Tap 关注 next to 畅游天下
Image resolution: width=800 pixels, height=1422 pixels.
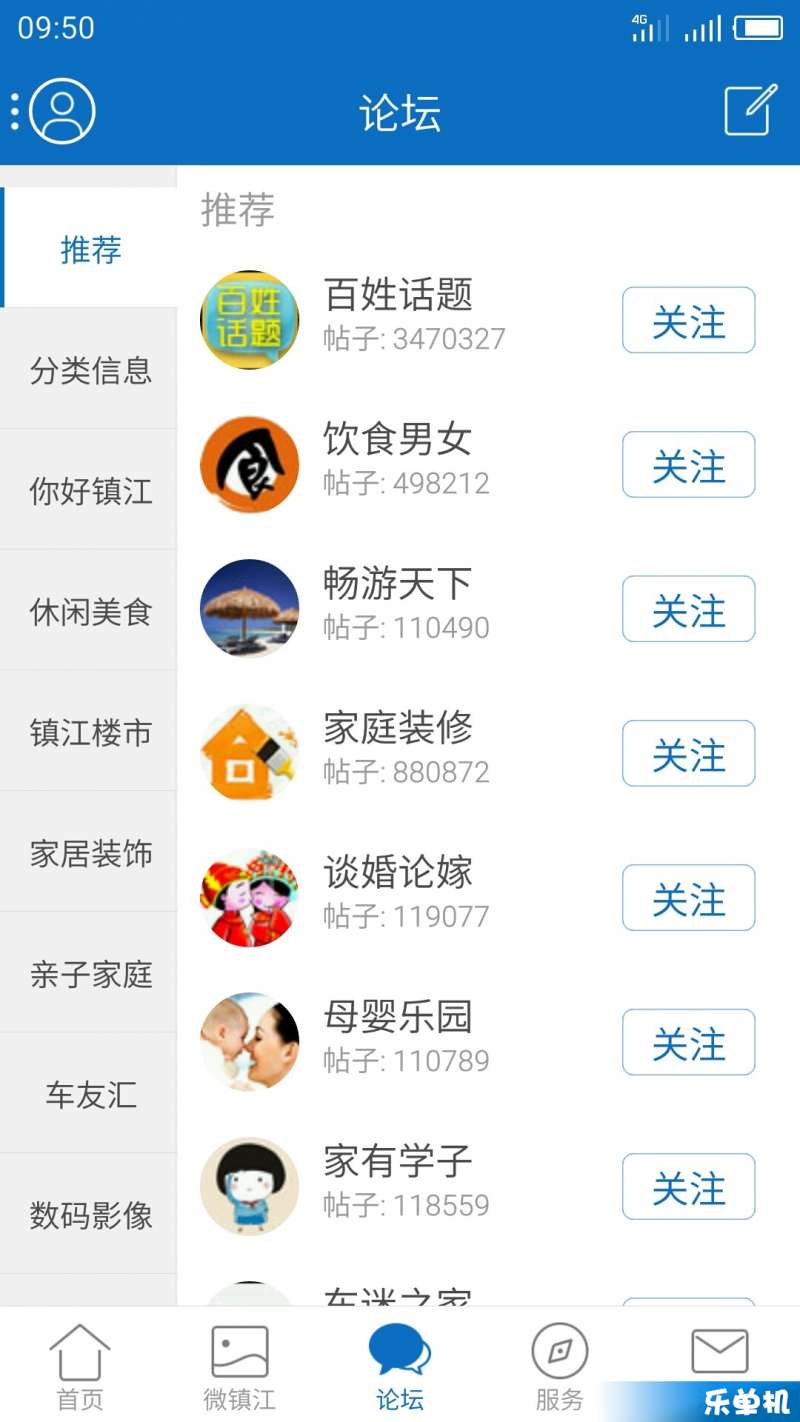click(x=688, y=609)
